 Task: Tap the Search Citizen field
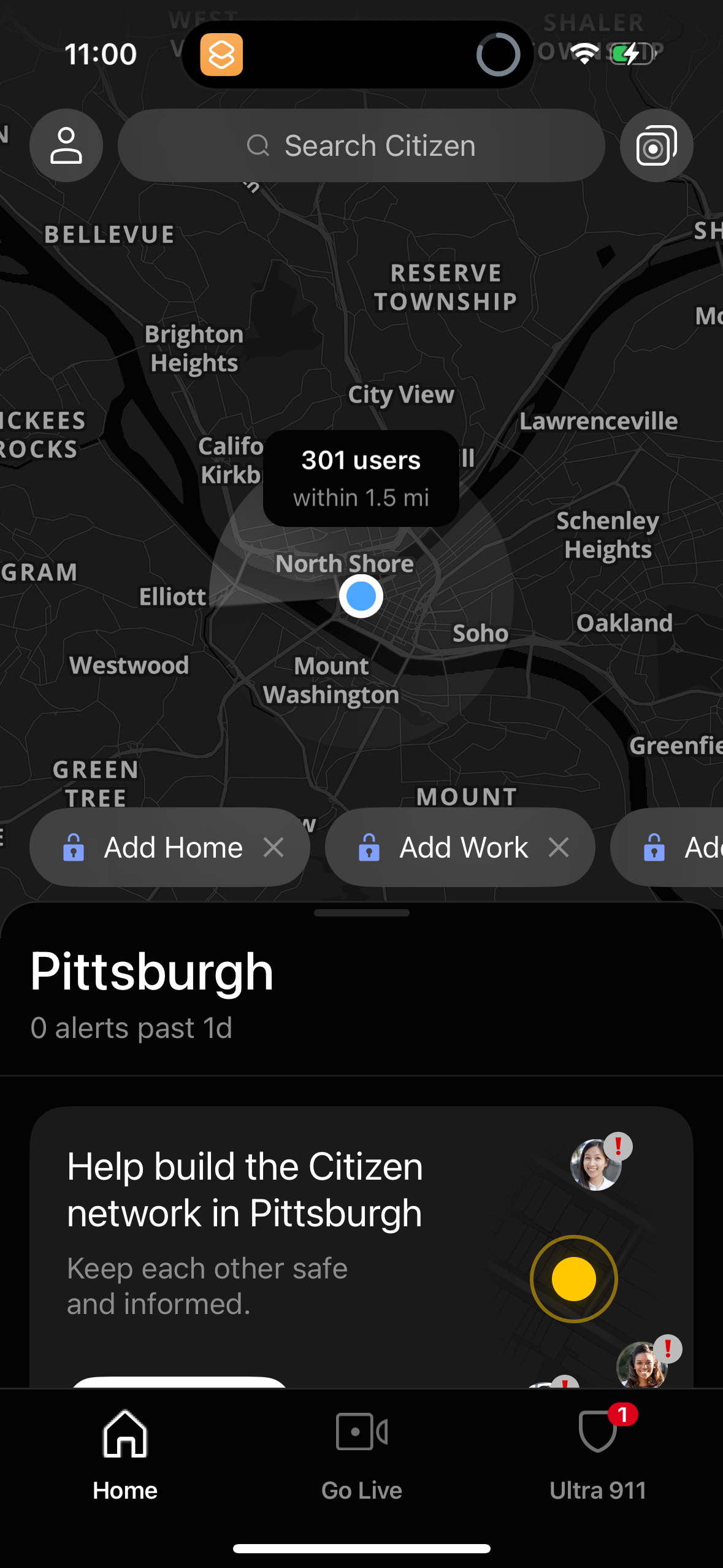pos(361,145)
